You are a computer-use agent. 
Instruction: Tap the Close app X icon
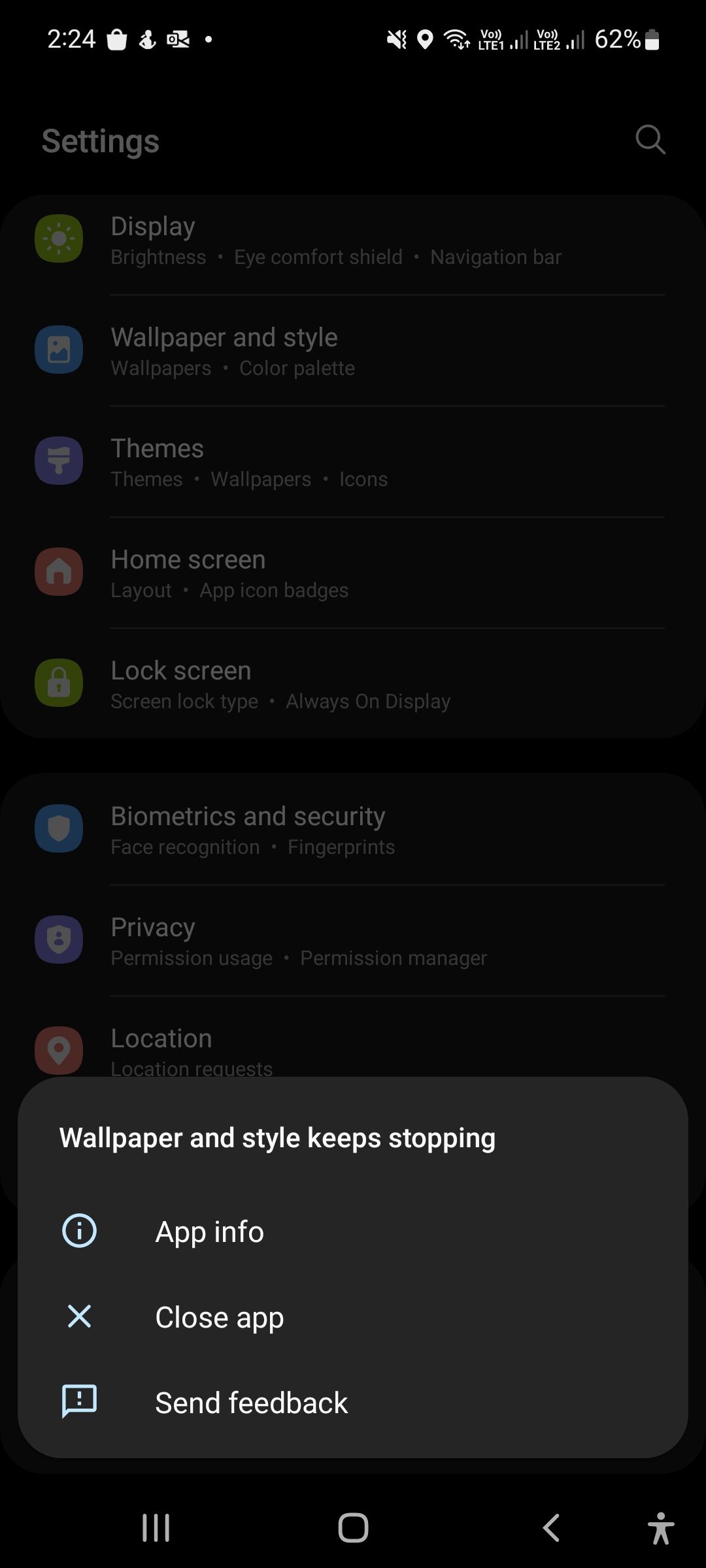click(x=78, y=1316)
